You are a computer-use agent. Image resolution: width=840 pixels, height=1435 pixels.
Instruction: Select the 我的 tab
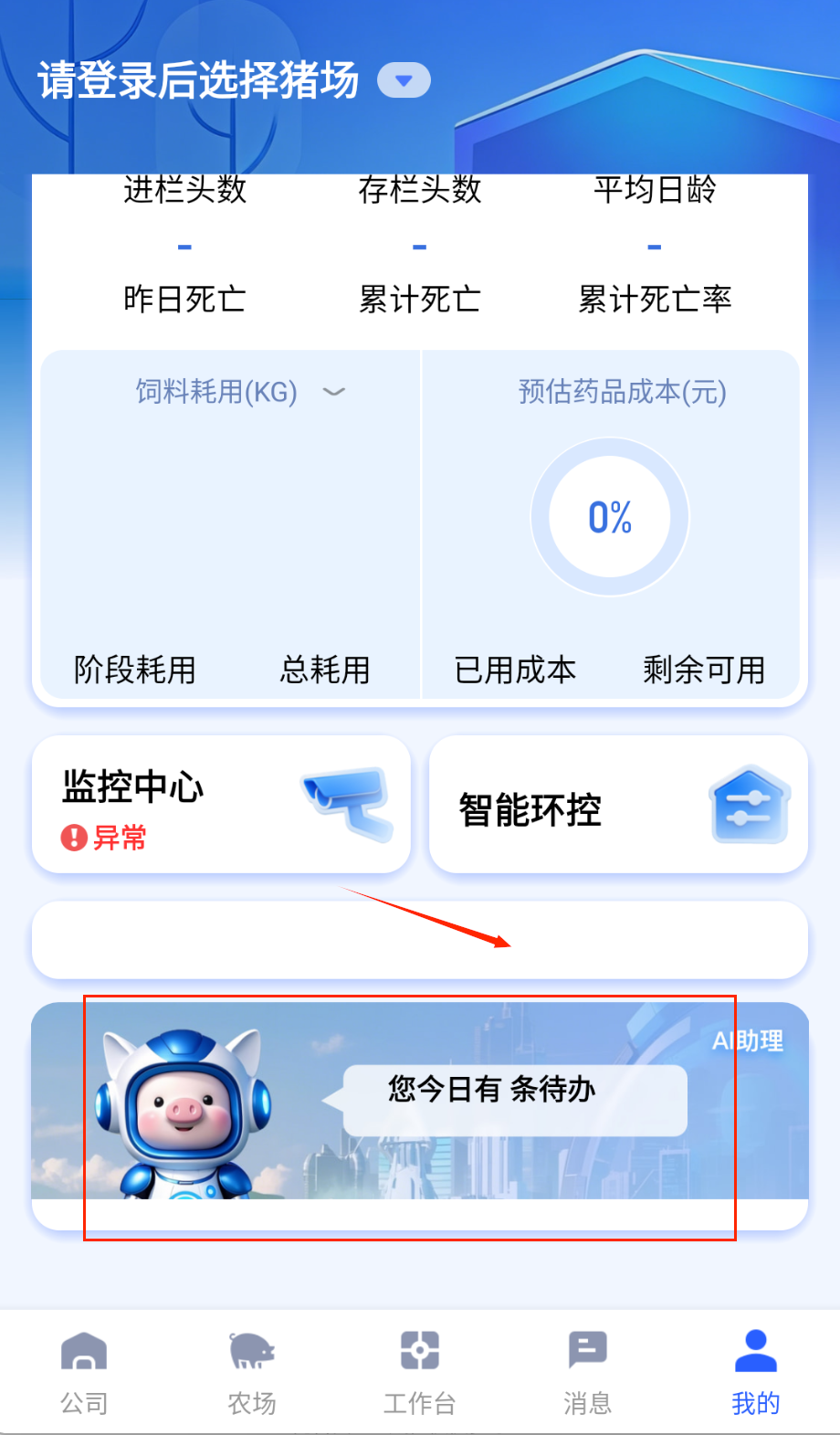pos(755,1371)
